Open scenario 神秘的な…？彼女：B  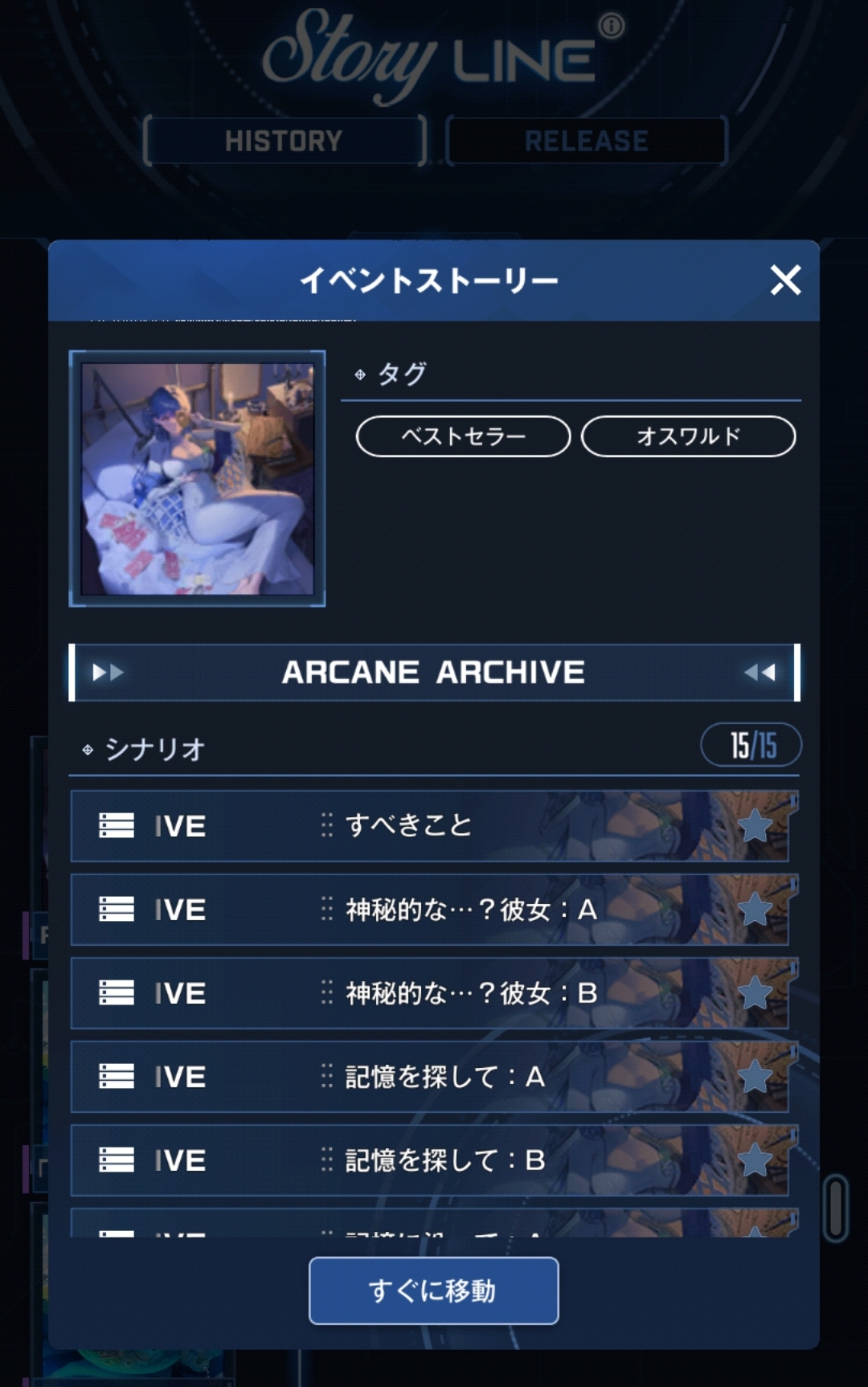[470, 993]
